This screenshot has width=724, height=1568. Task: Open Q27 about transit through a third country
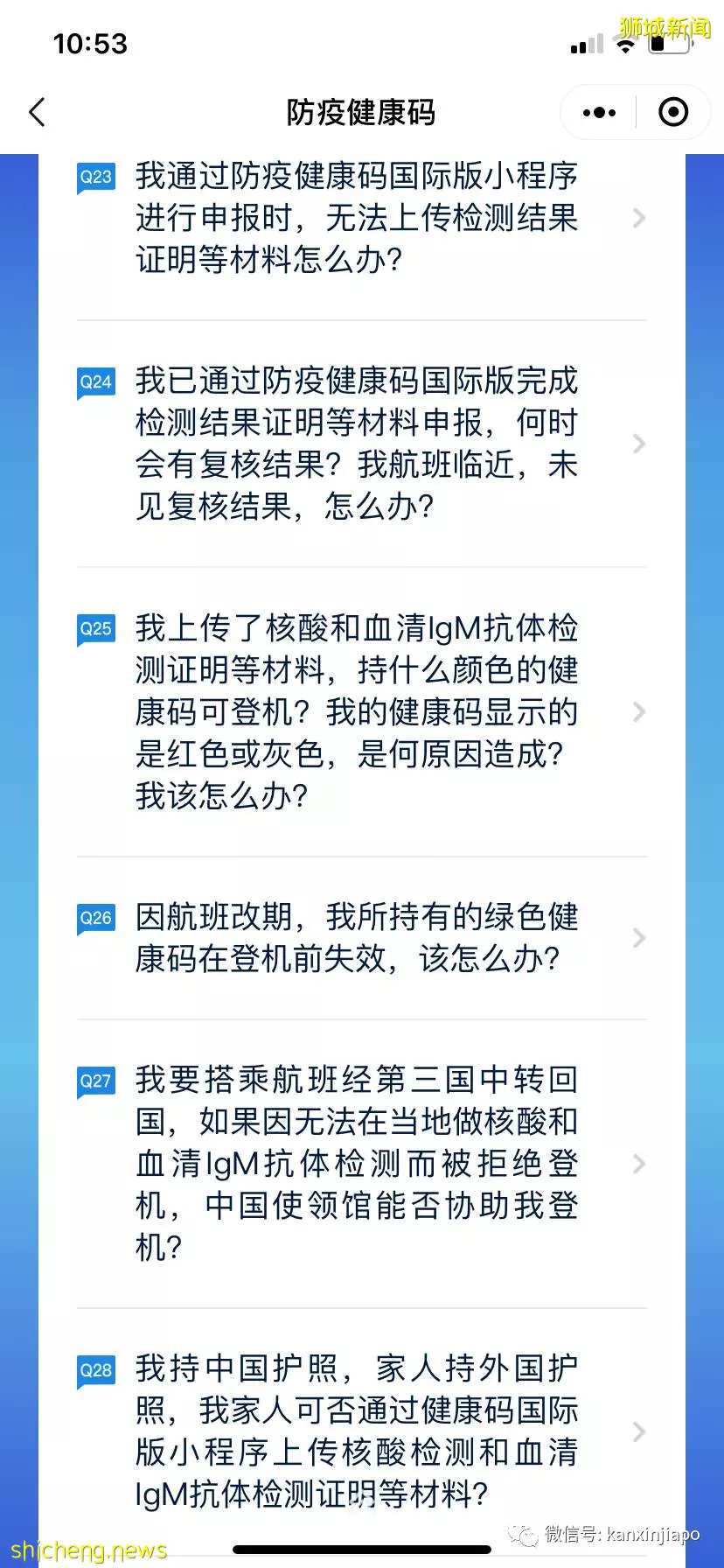[x=357, y=1164]
